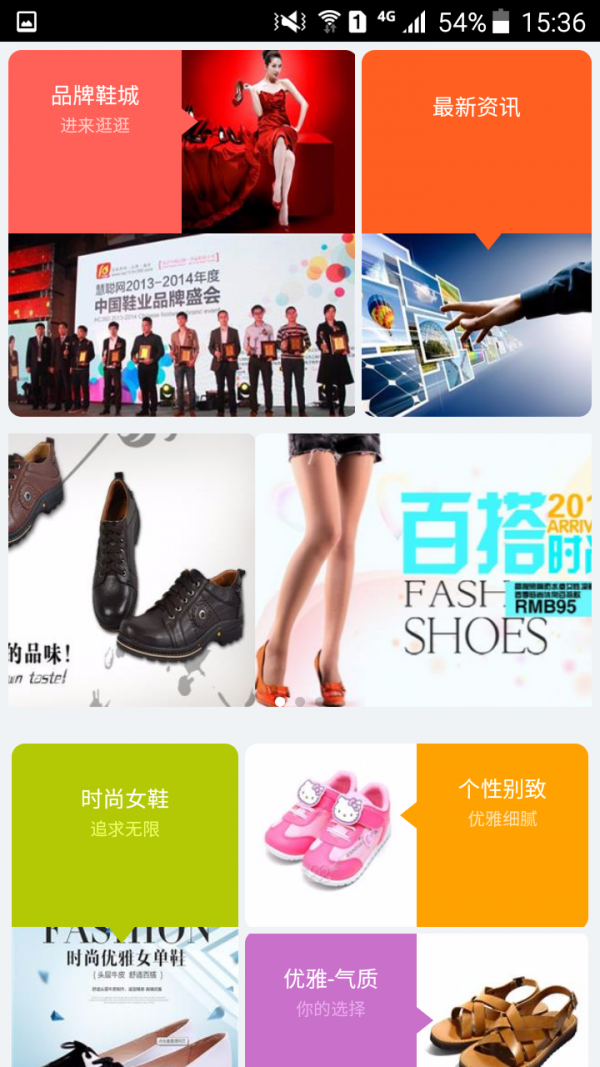Viewport: 600px width, 1067px height.
Task: Tap the 百搭 fashion shoes banner
Action: coord(423,569)
